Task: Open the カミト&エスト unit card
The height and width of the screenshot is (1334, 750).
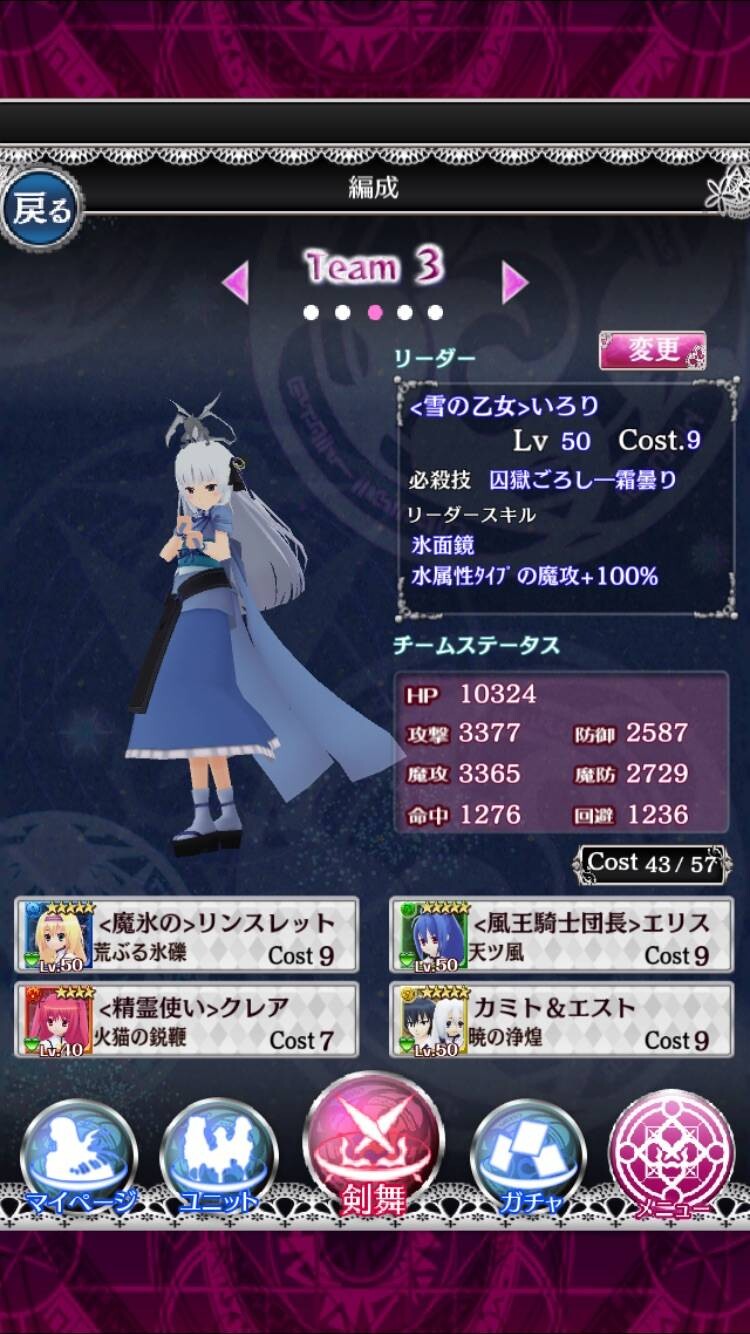Action: coord(562,1020)
